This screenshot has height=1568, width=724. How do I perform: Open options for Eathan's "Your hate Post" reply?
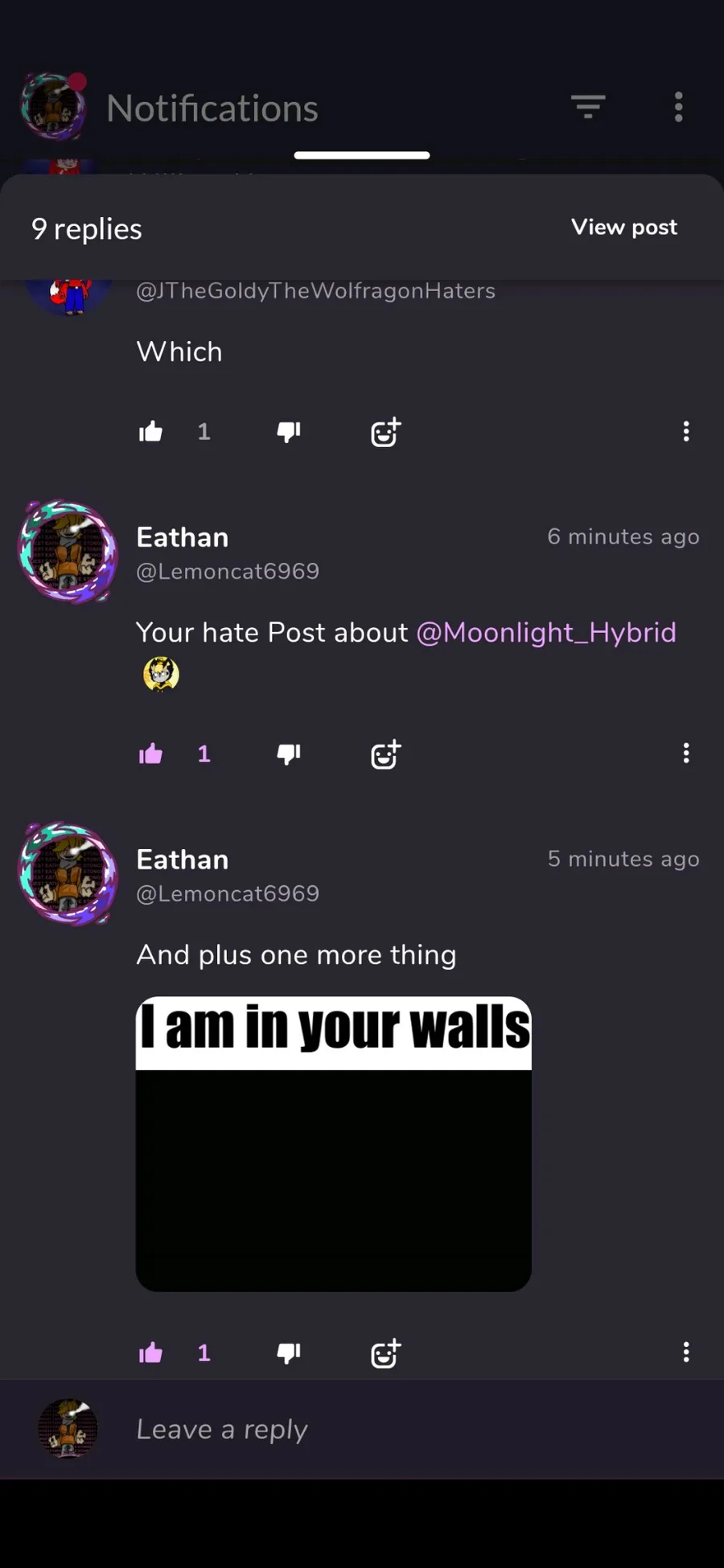686,753
